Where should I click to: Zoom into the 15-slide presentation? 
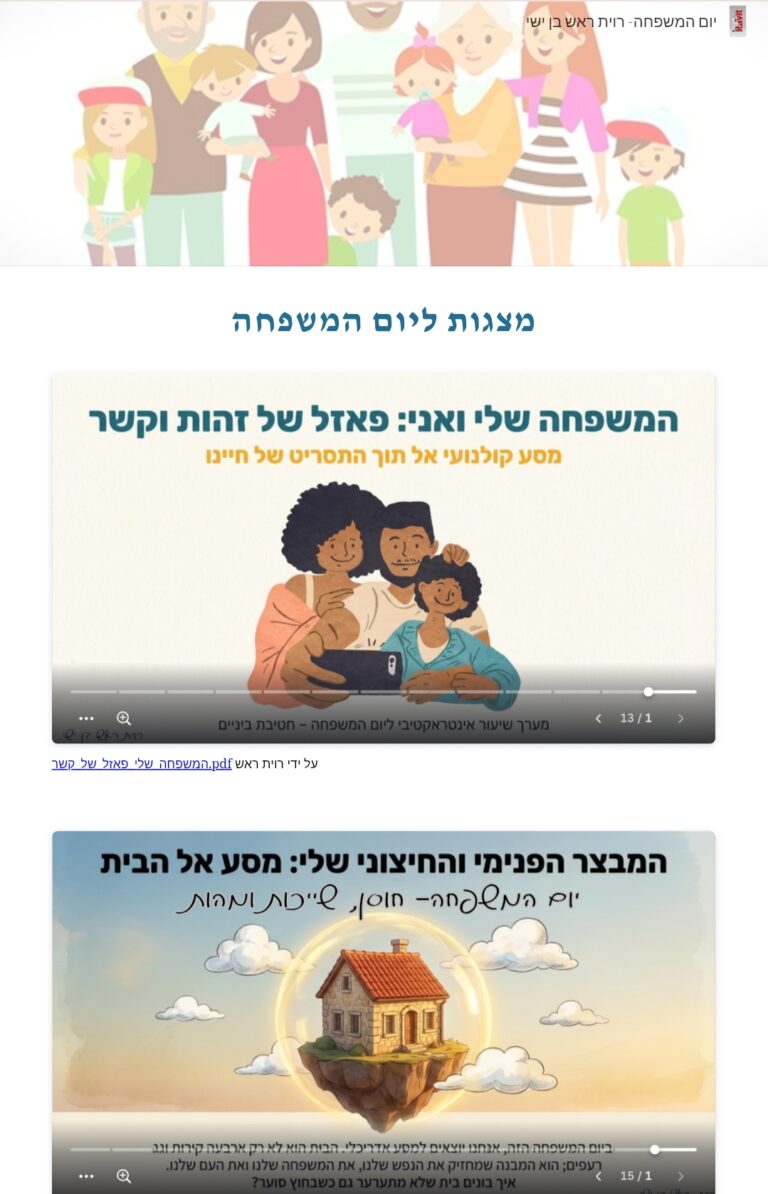click(124, 1176)
